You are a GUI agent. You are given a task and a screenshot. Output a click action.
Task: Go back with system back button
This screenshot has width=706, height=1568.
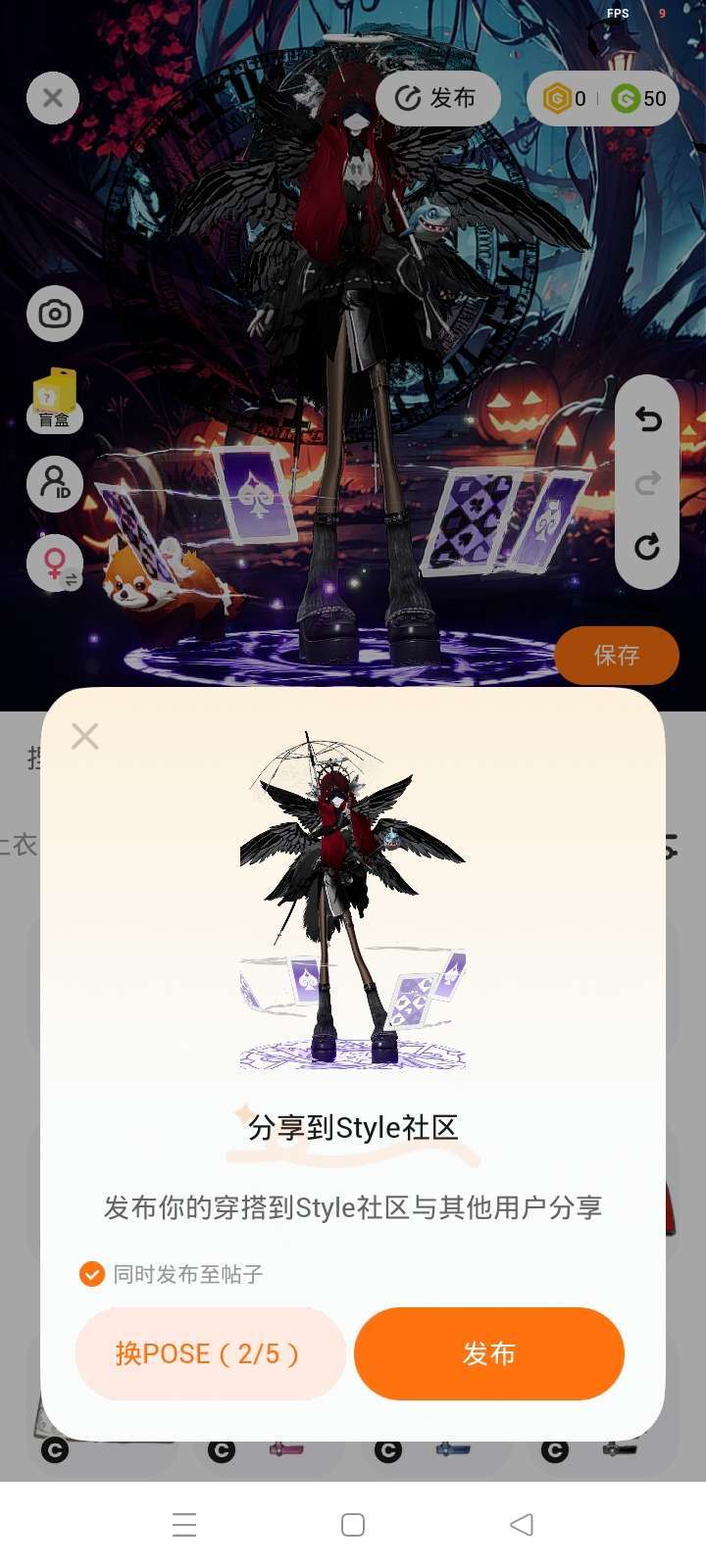coord(522,1525)
